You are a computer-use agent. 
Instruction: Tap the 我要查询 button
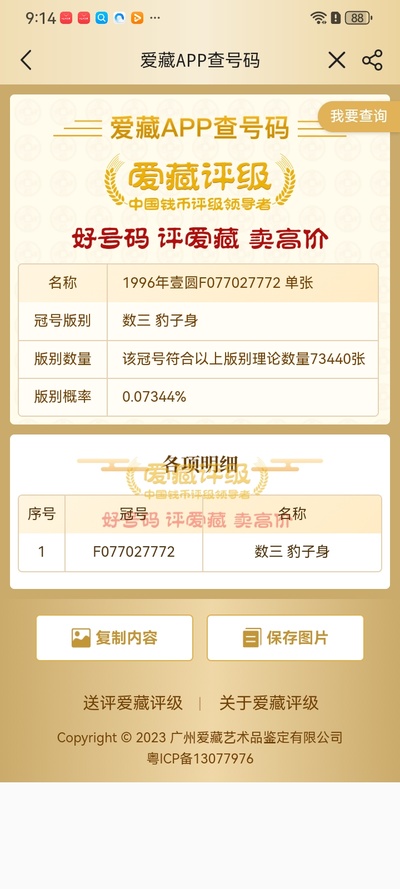(x=359, y=116)
